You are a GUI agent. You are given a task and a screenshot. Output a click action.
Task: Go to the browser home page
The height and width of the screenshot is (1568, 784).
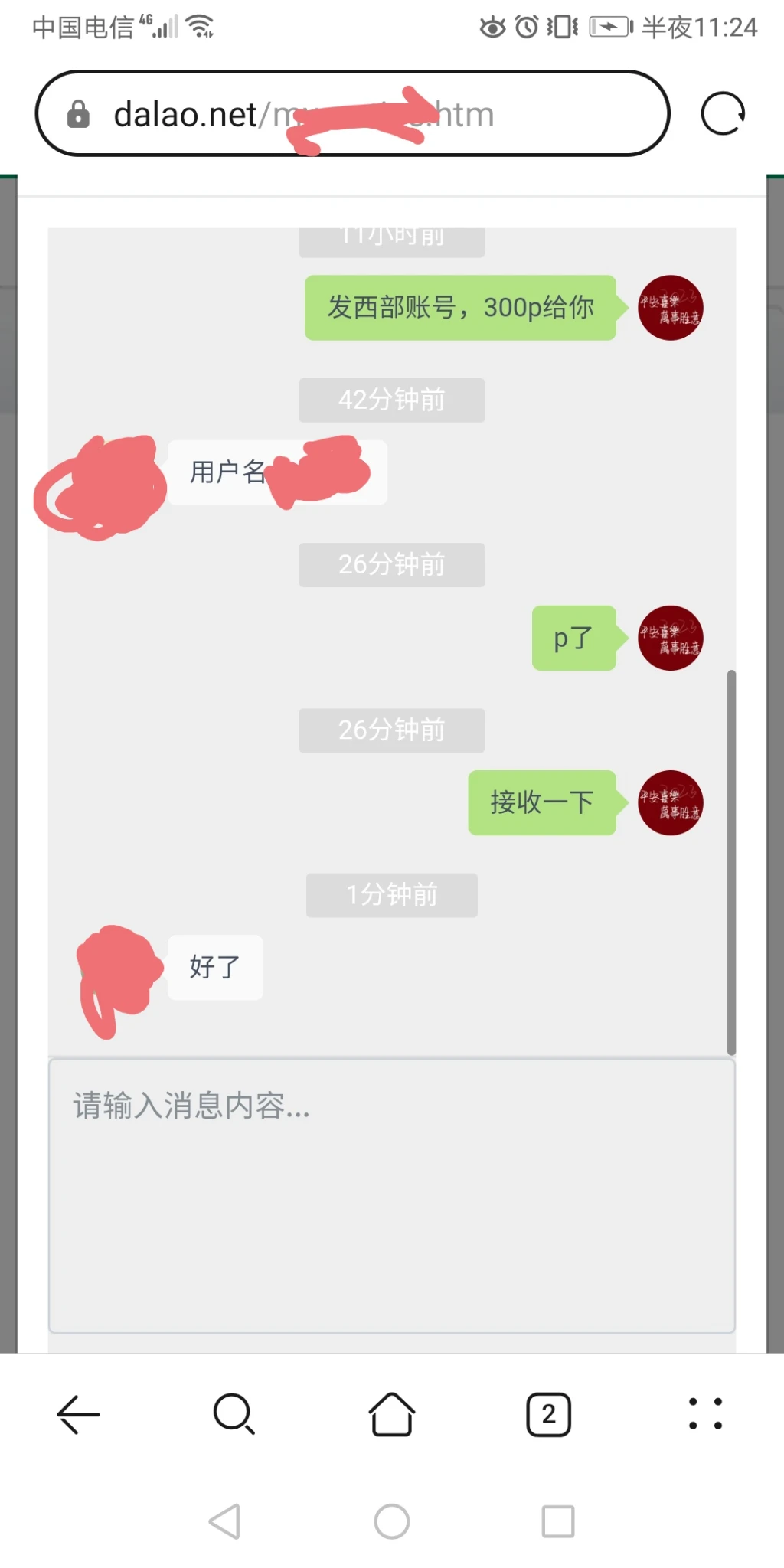coord(391,1413)
